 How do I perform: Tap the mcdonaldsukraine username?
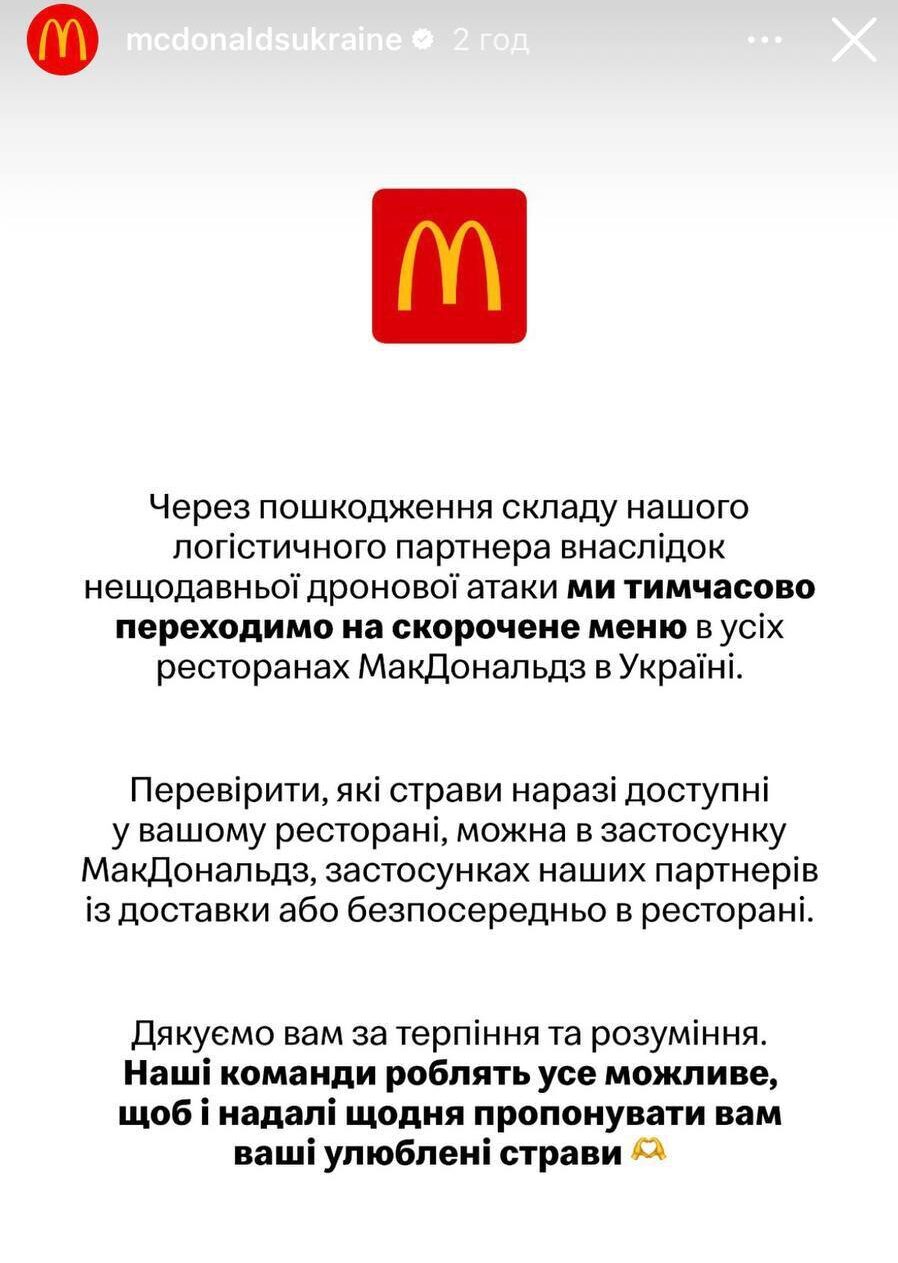[264, 40]
